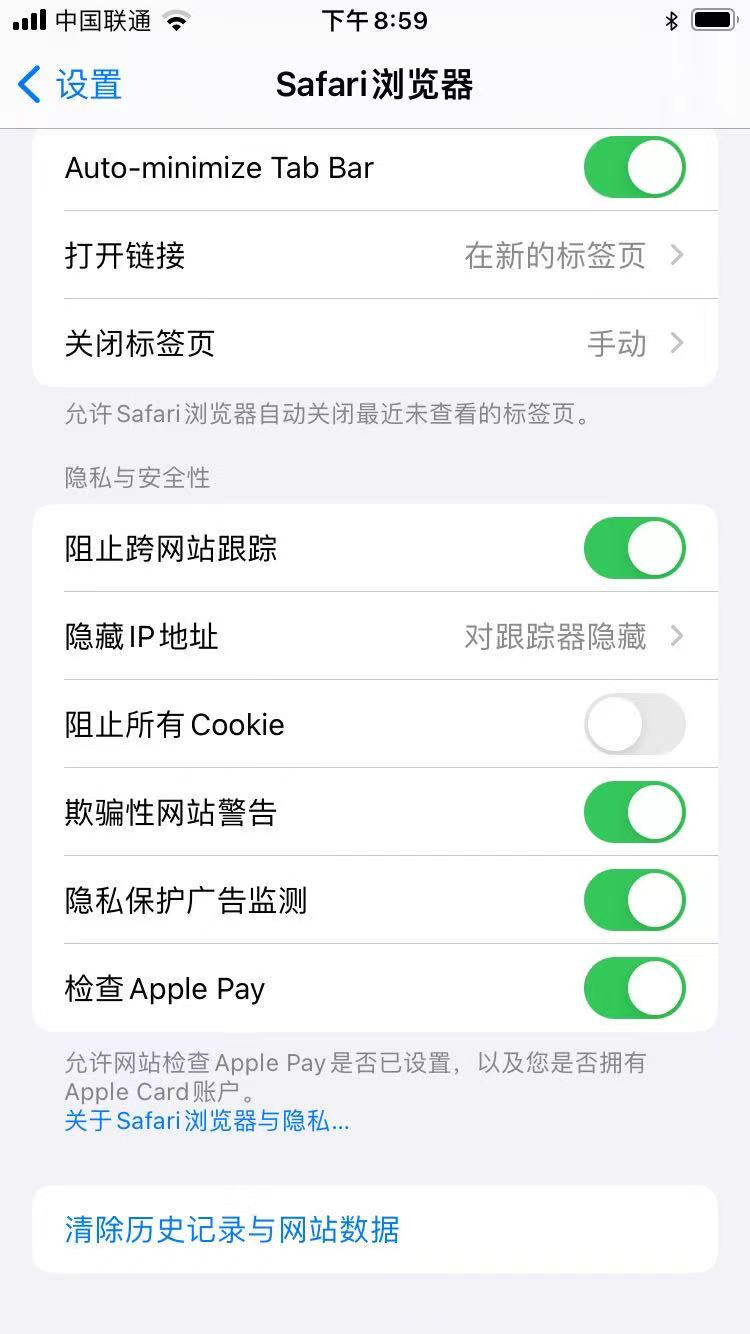Open the 隐藏IP地址 setting
The height and width of the screenshot is (1334, 750).
pos(375,637)
